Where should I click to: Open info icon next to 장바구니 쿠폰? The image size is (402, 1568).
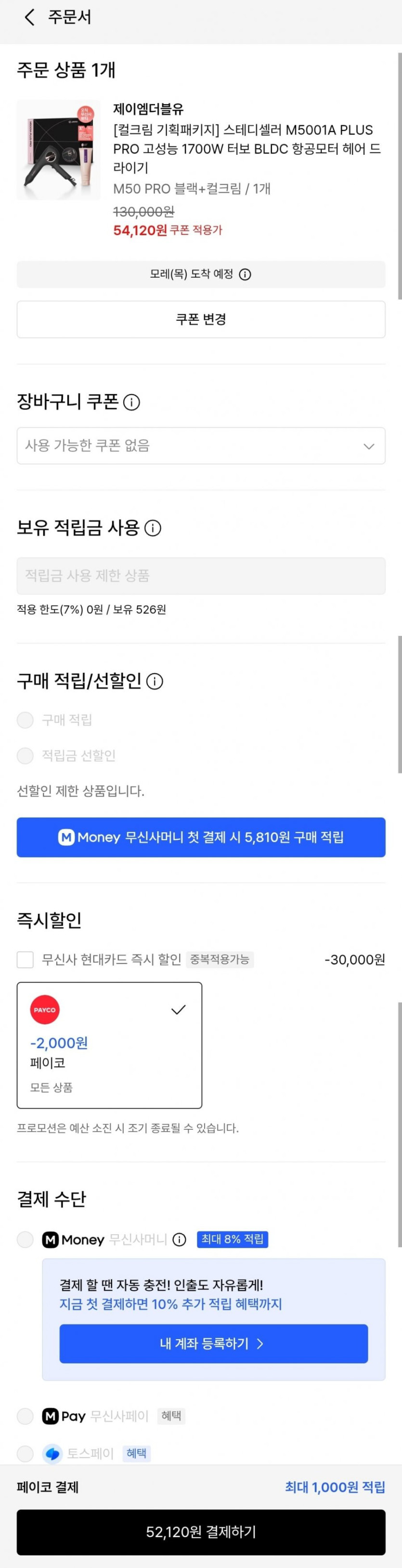click(x=131, y=403)
